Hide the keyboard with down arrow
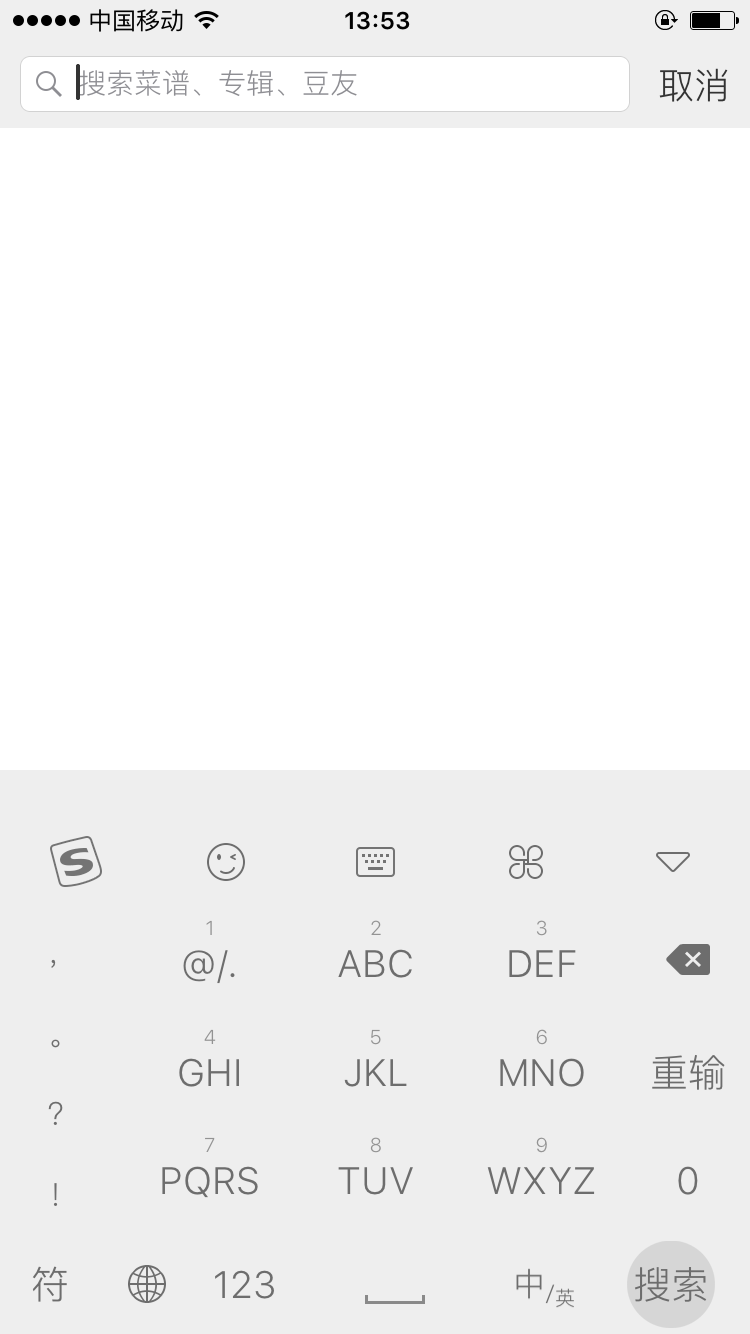This screenshot has width=750, height=1334. coord(673,861)
